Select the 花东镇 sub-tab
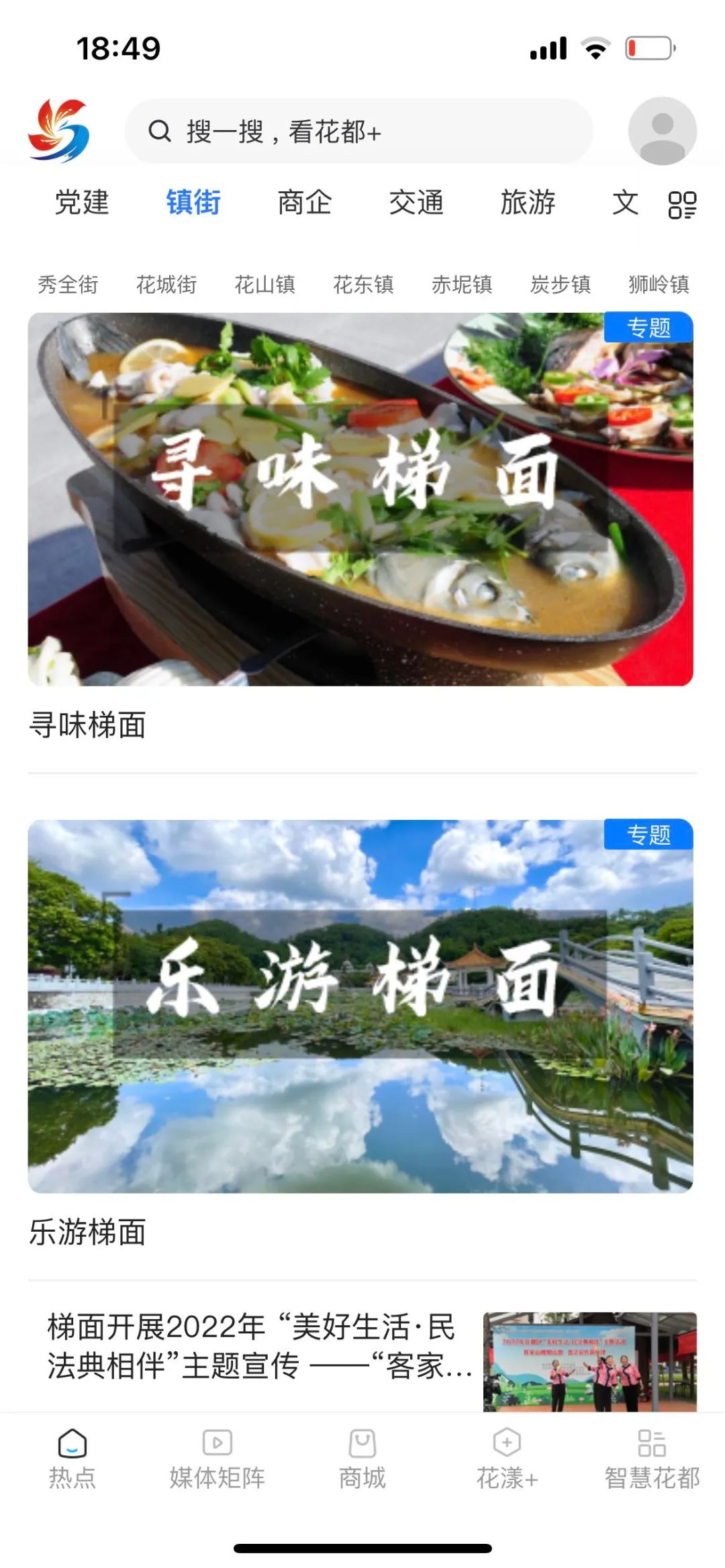Image resolution: width=725 pixels, height=1568 pixels. 363,284
